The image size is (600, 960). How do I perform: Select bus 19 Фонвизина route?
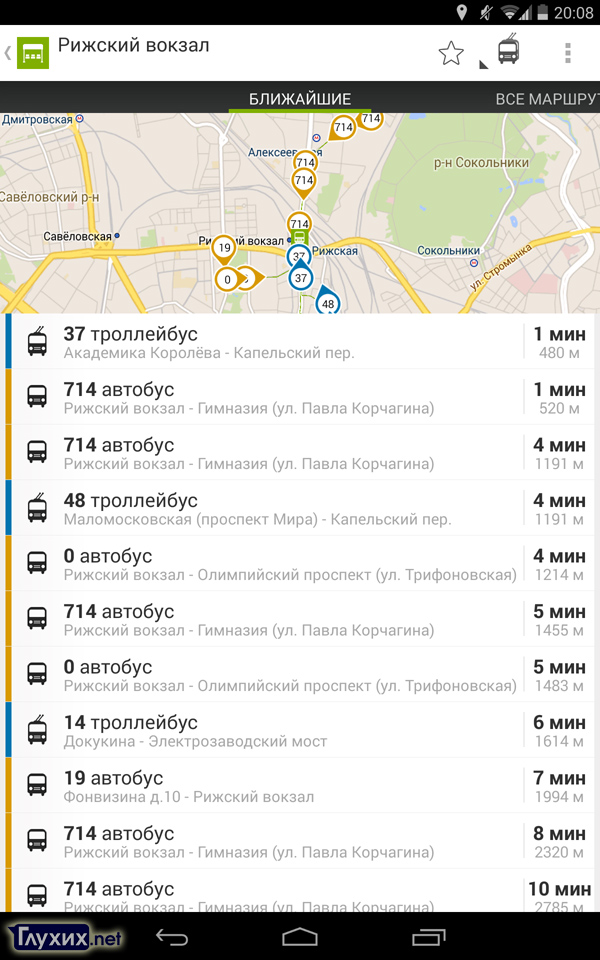point(300,786)
